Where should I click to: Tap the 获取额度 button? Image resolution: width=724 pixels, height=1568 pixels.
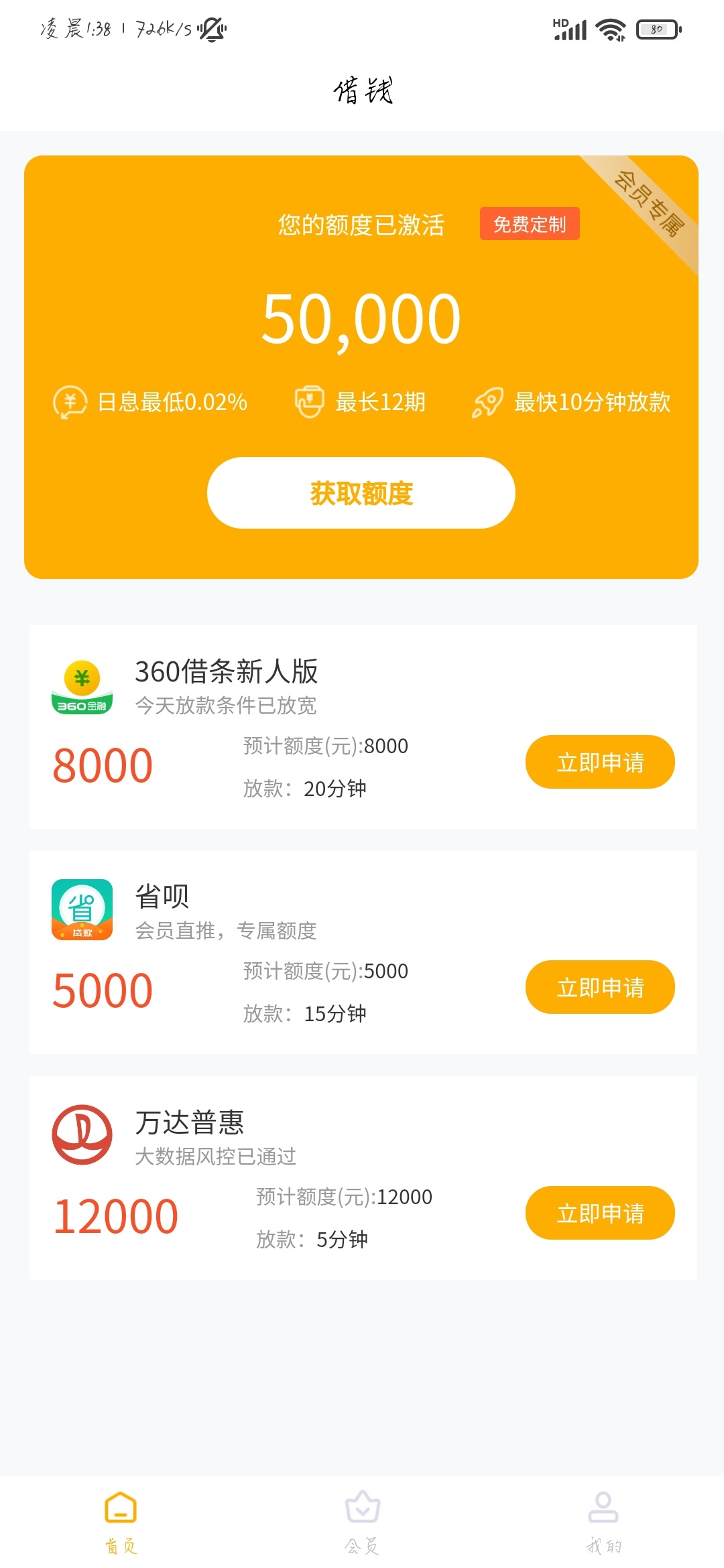[361, 493]
